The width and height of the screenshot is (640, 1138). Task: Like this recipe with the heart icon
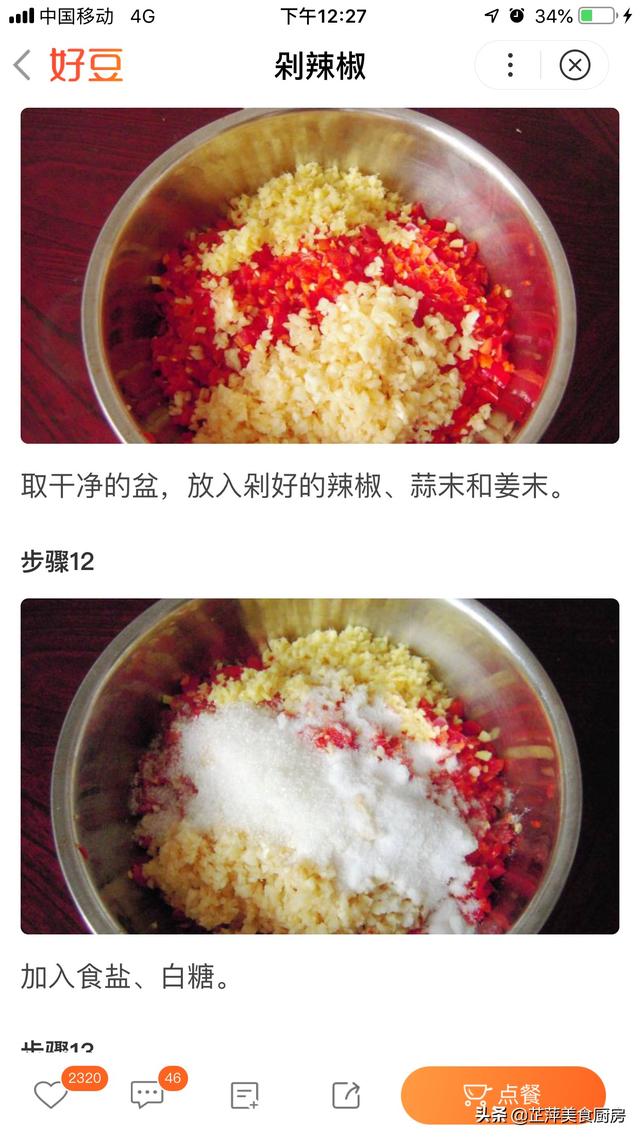point(50,1095)
